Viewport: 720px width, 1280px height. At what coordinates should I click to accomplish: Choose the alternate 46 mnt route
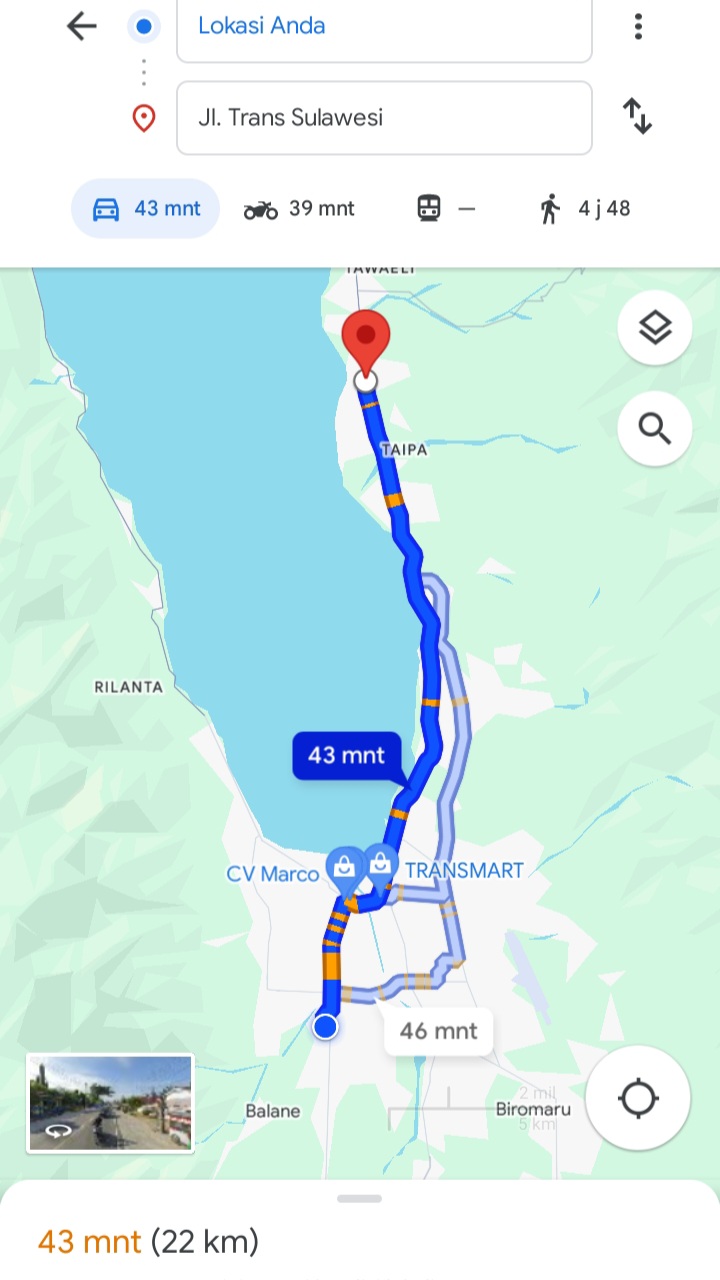pos(439,1030)
